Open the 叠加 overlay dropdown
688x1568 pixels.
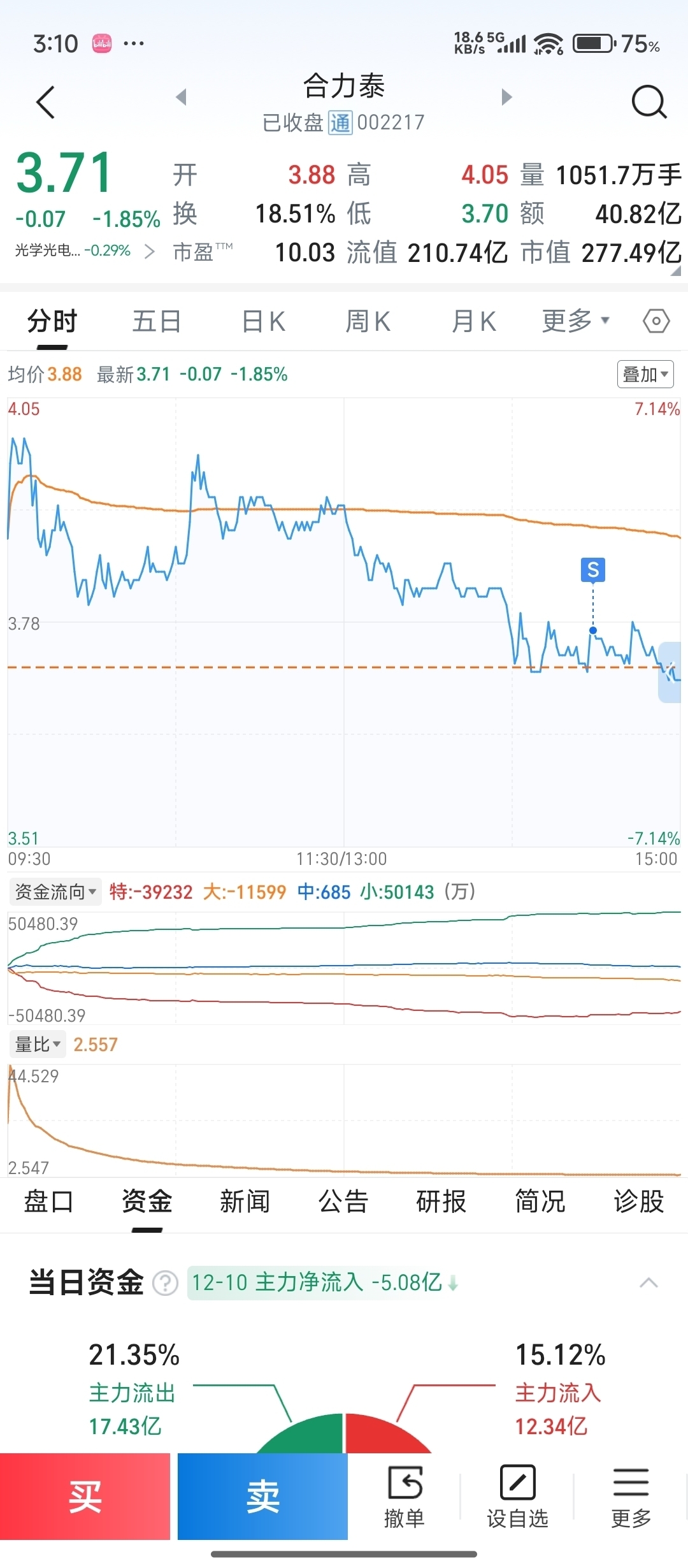coord(645,374)
